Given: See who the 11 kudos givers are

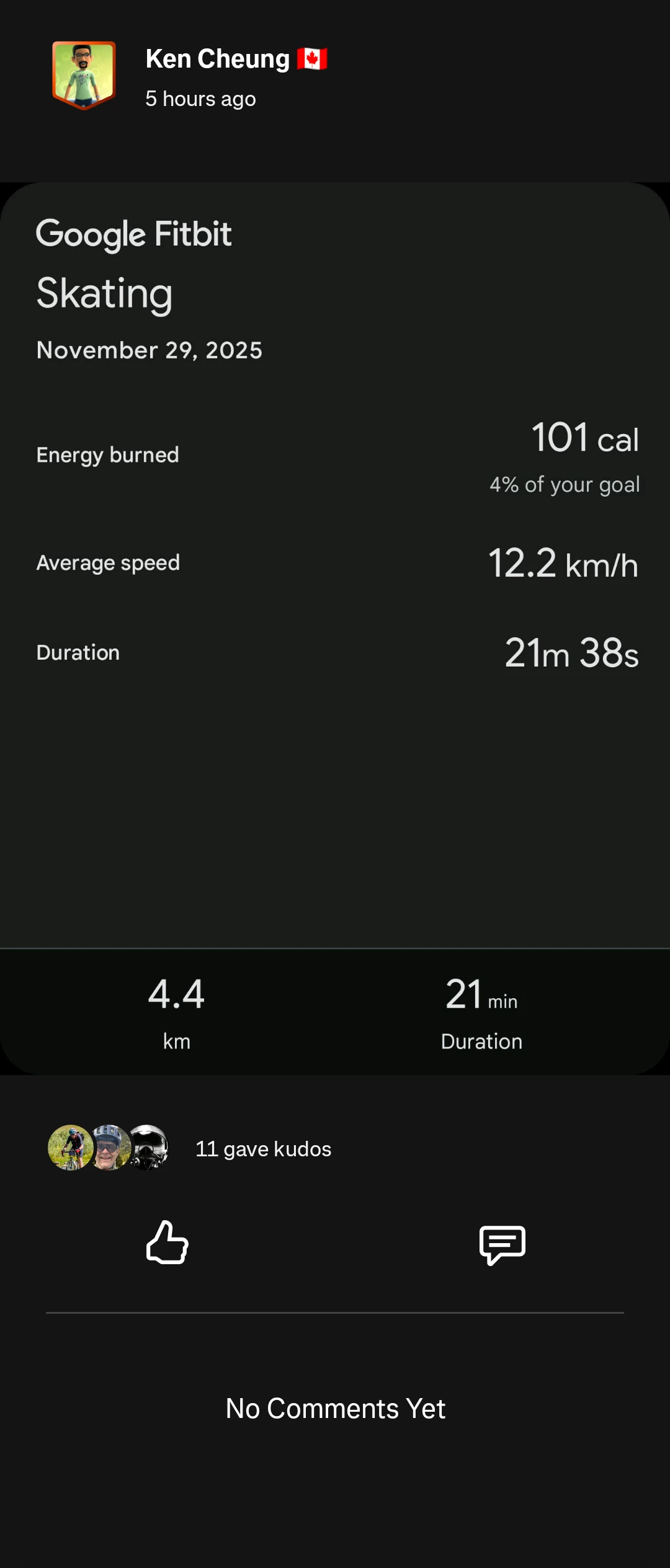Looking at the screenshot, I should pyautogui.click(x=263, y=1149).
